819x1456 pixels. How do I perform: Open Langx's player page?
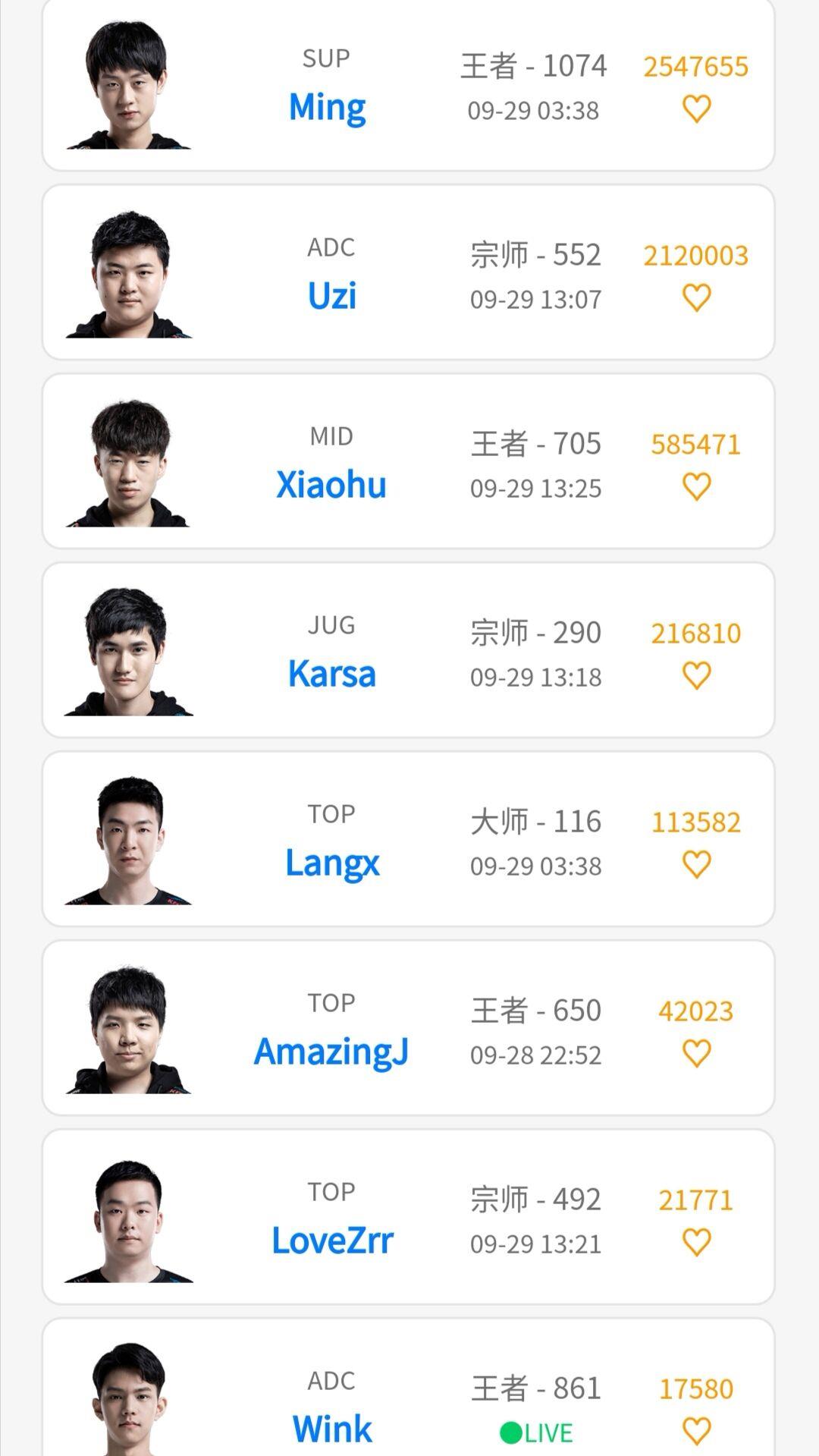332,863
